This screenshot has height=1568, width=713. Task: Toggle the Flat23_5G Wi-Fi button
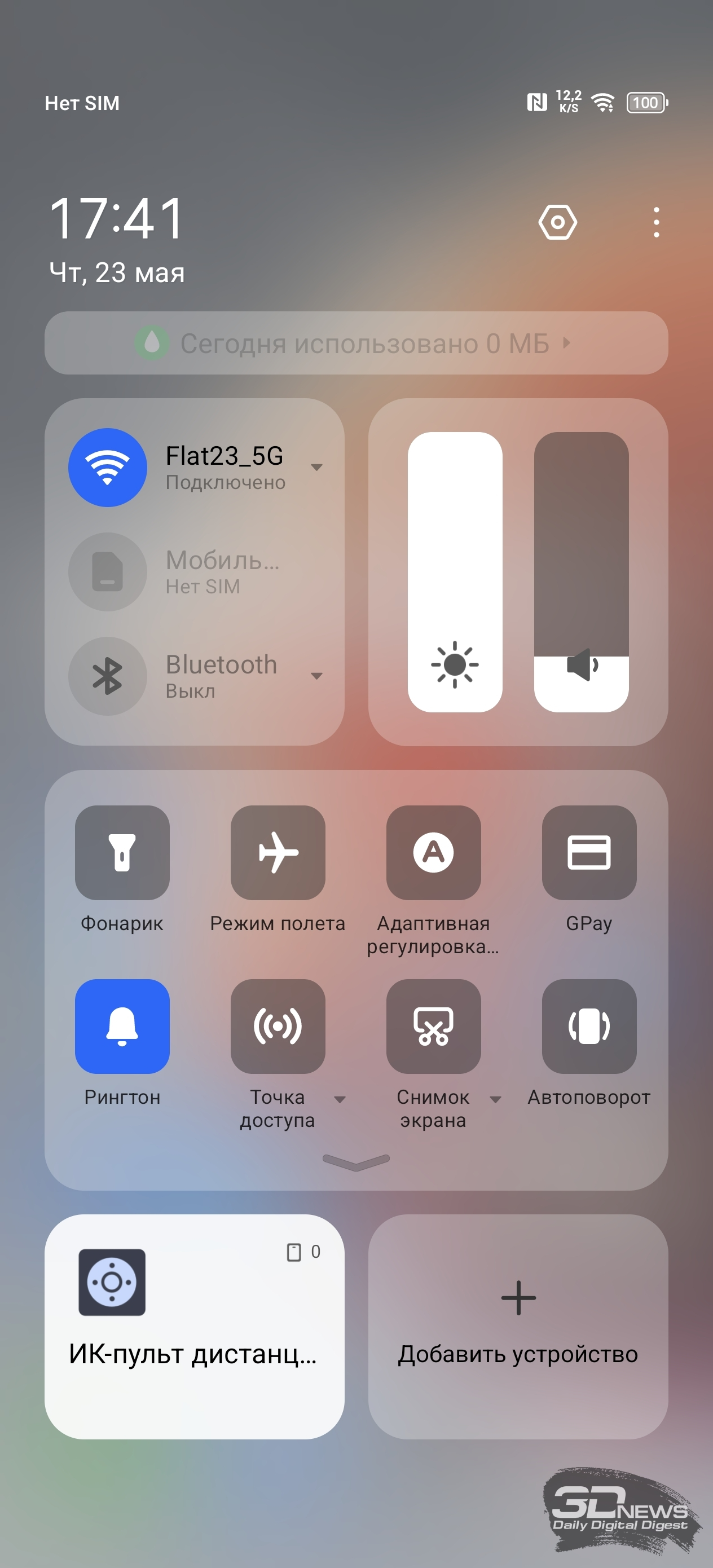coord(108,468)
